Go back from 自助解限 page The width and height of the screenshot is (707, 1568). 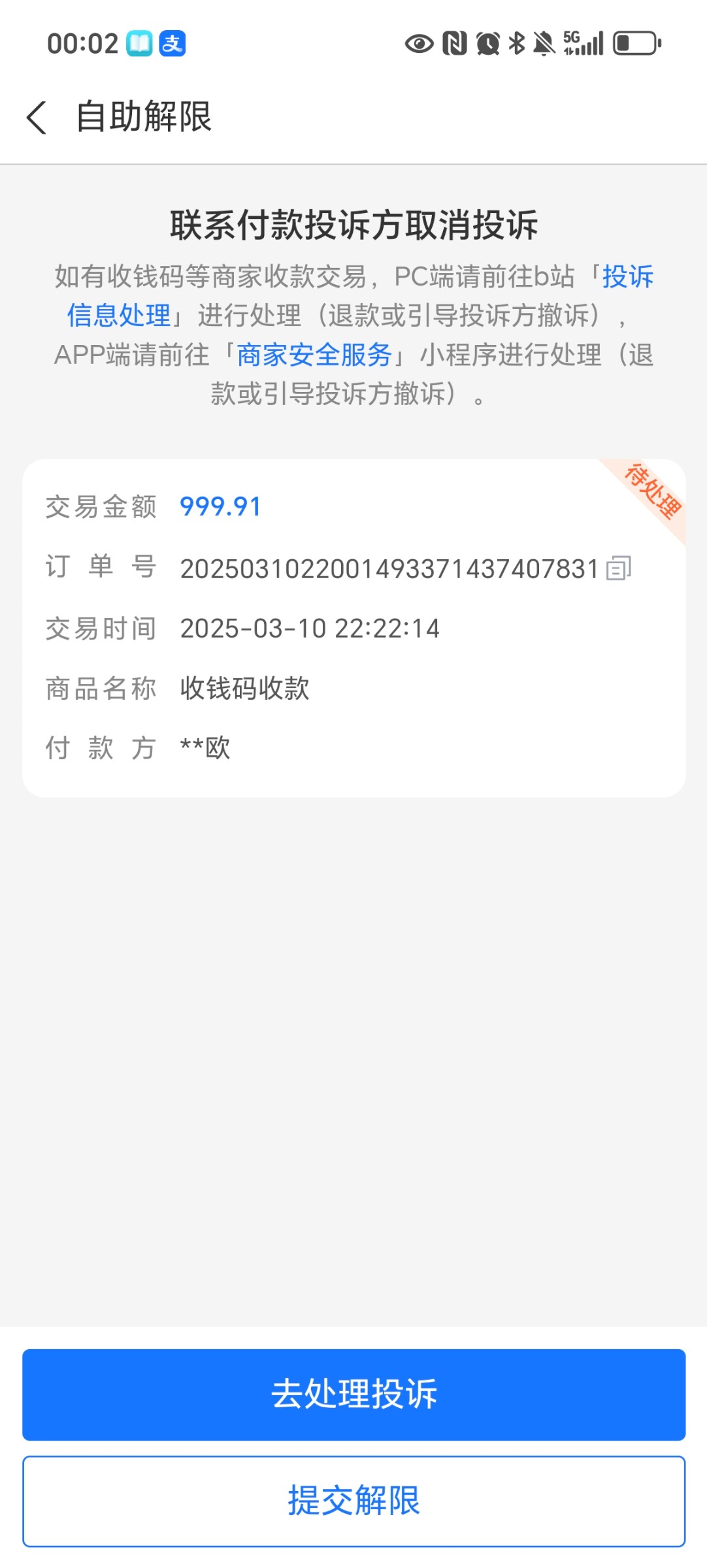click(37, 118)
